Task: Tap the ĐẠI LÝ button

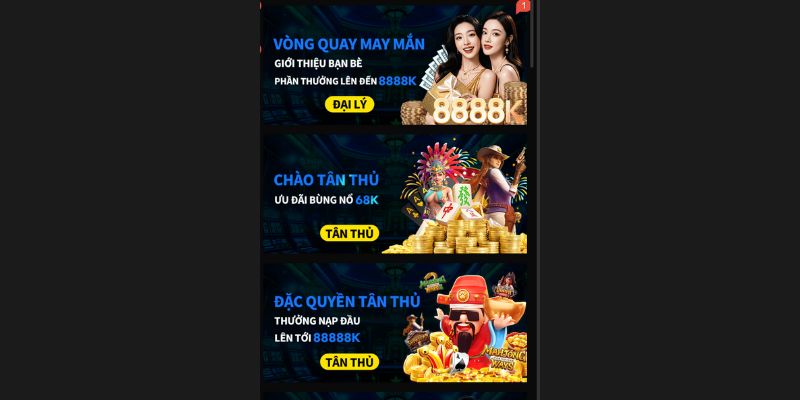Action: (x=350, y=103)
